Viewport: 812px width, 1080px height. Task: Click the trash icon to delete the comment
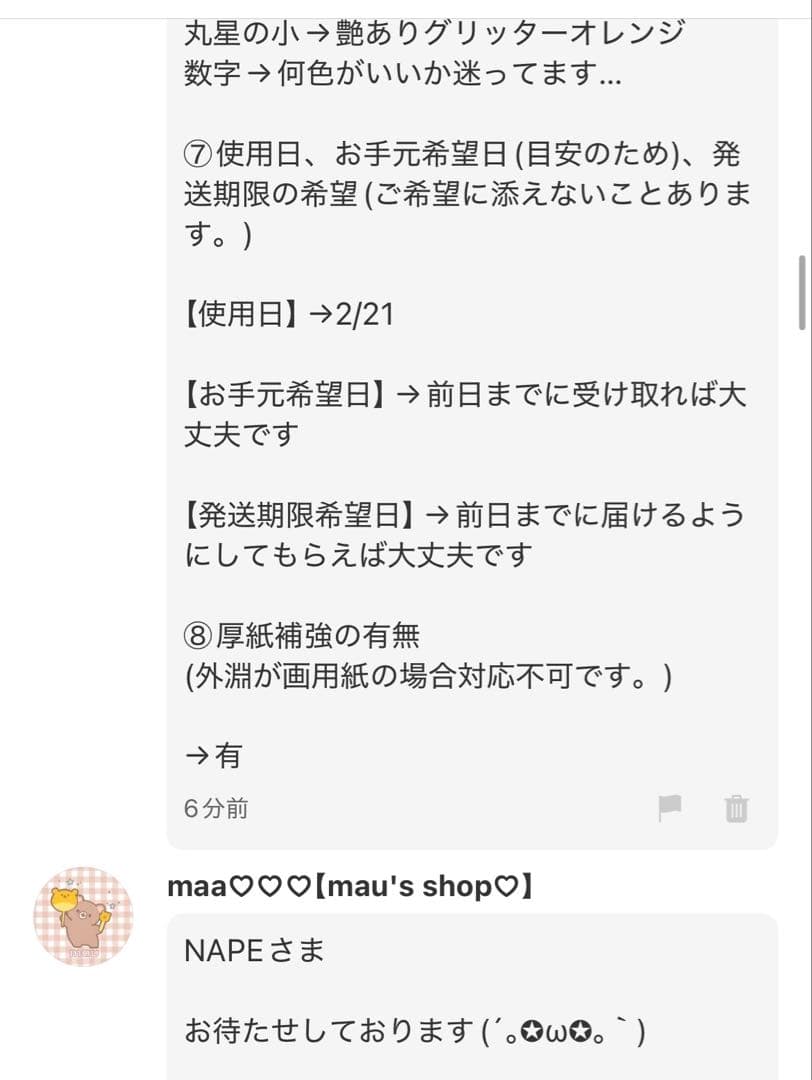pyautogui.click(x=737, y=806)
